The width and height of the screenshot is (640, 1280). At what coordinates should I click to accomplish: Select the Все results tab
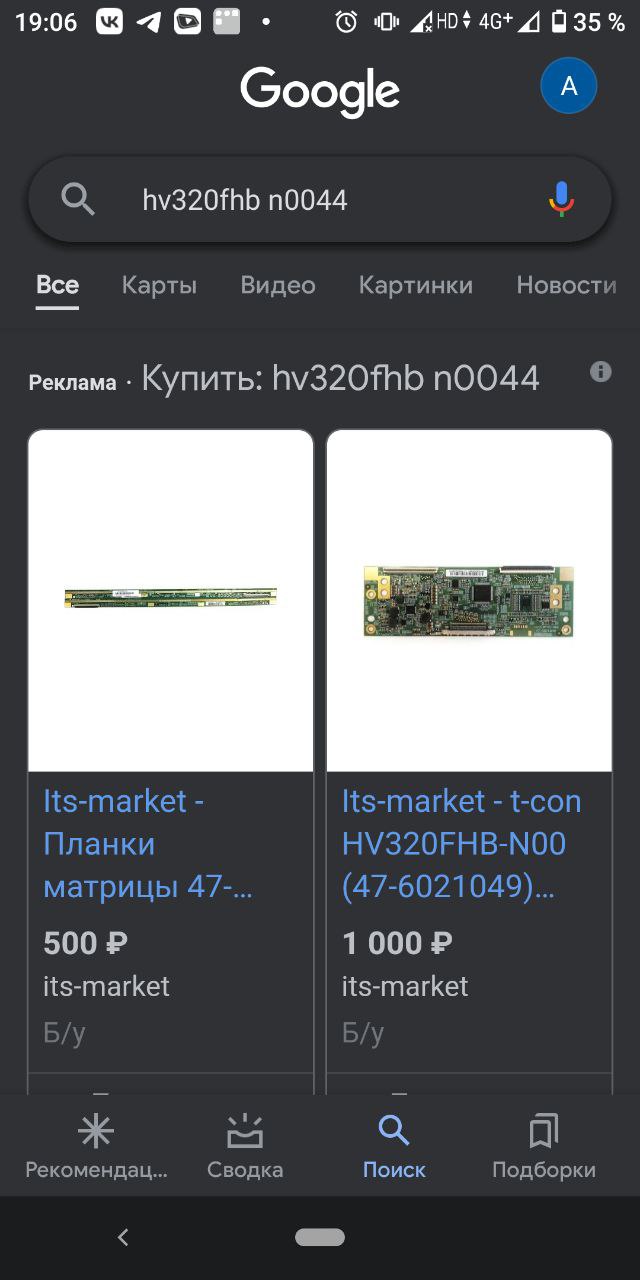(57, 285)
